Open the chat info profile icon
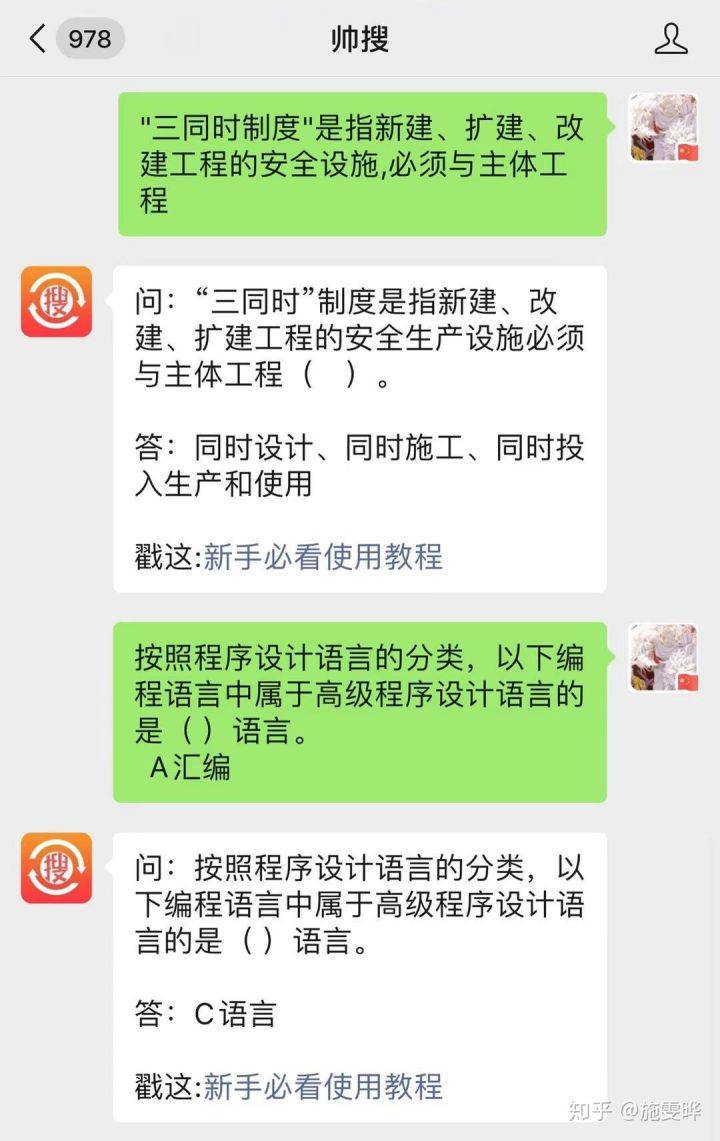This screenshot has height=1141, width=720. pyautogui.click(x=671, y=40)
